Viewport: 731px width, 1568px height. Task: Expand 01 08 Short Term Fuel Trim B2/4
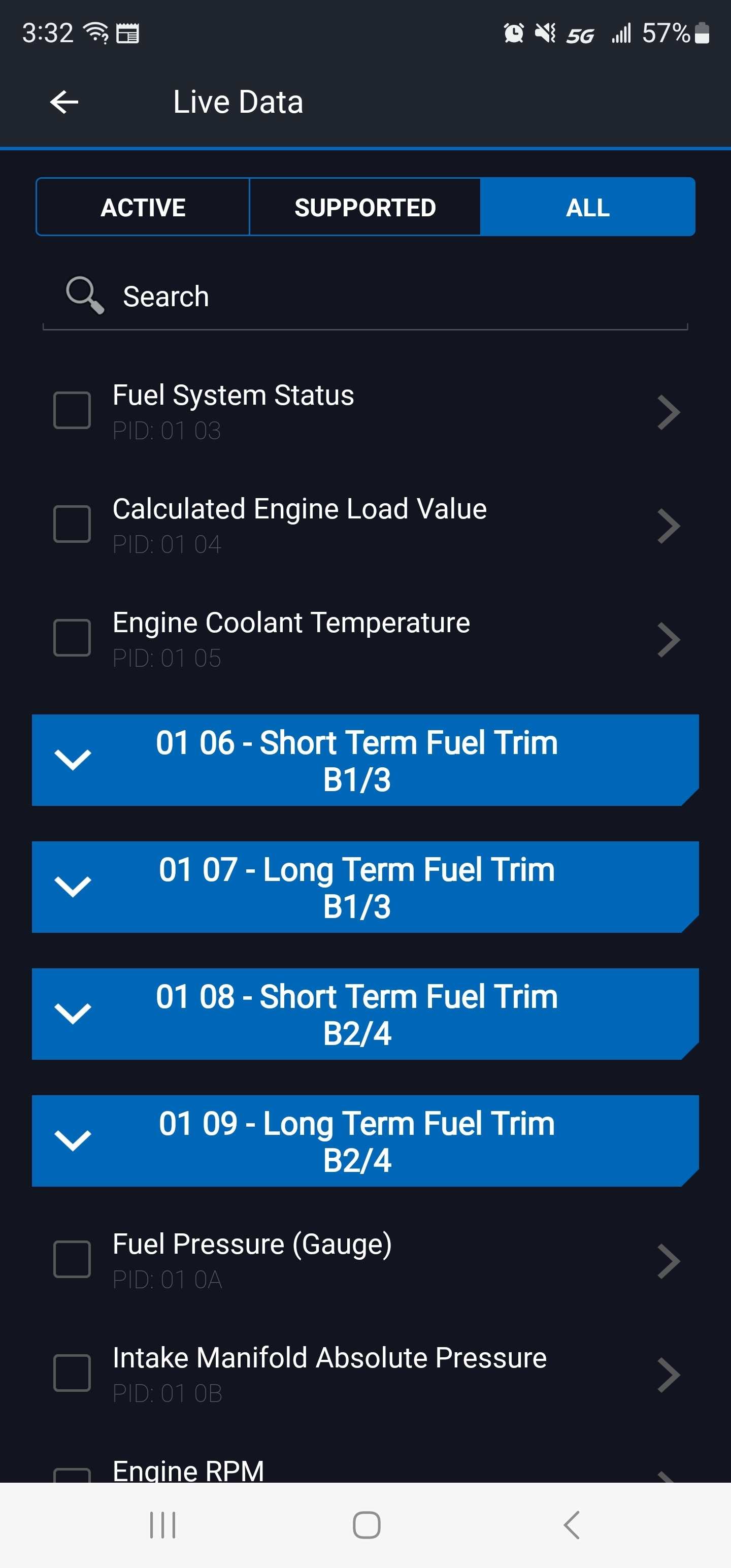click(73, 1014)
